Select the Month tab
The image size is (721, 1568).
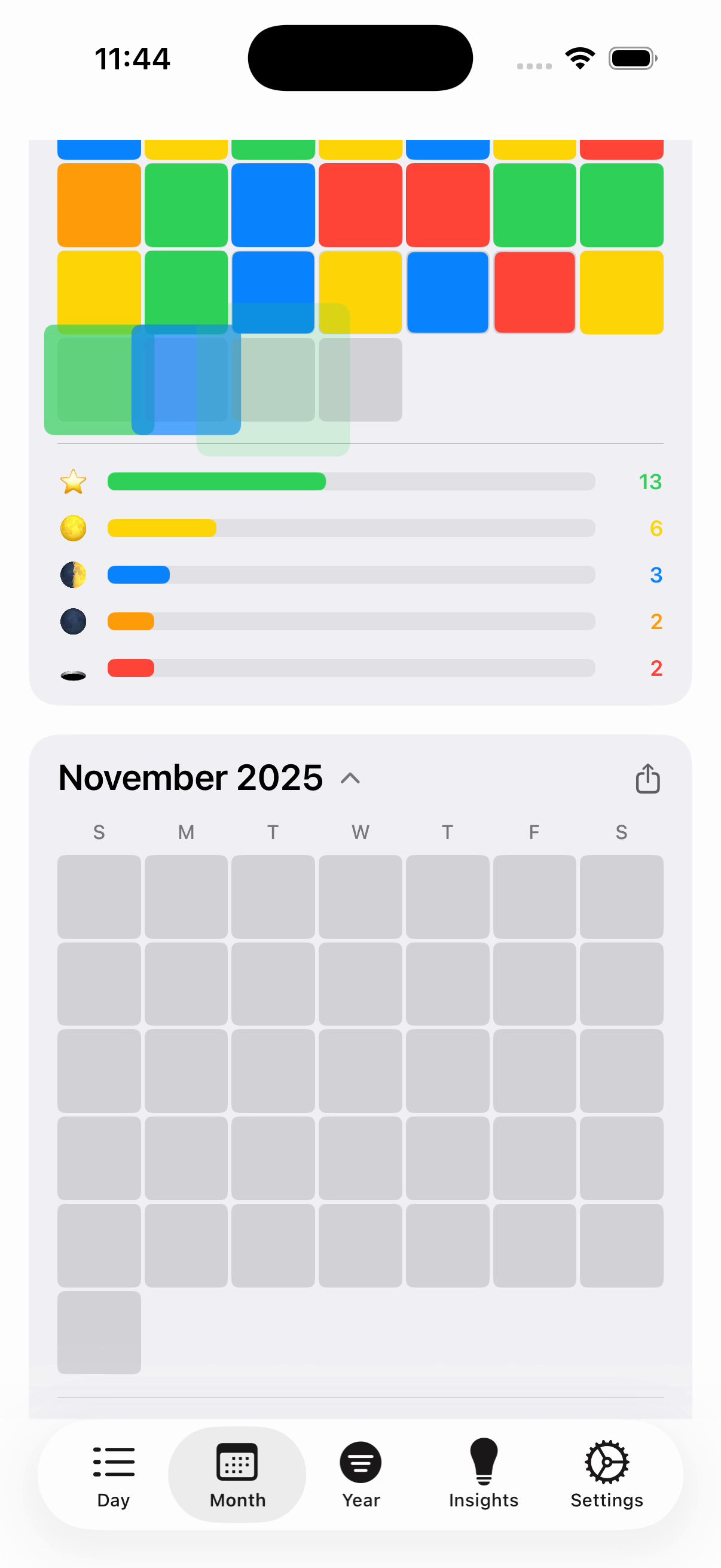point(237,1474)
